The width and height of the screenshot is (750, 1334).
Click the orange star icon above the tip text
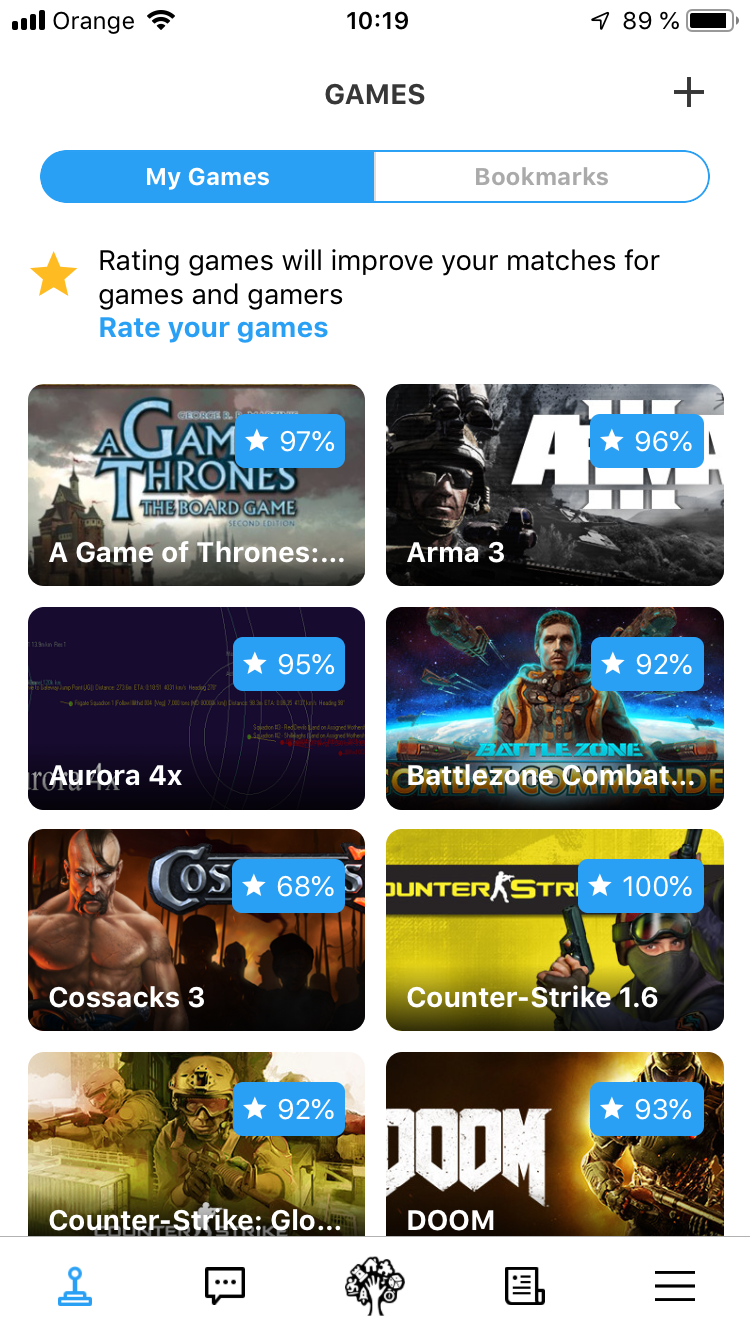53,272
